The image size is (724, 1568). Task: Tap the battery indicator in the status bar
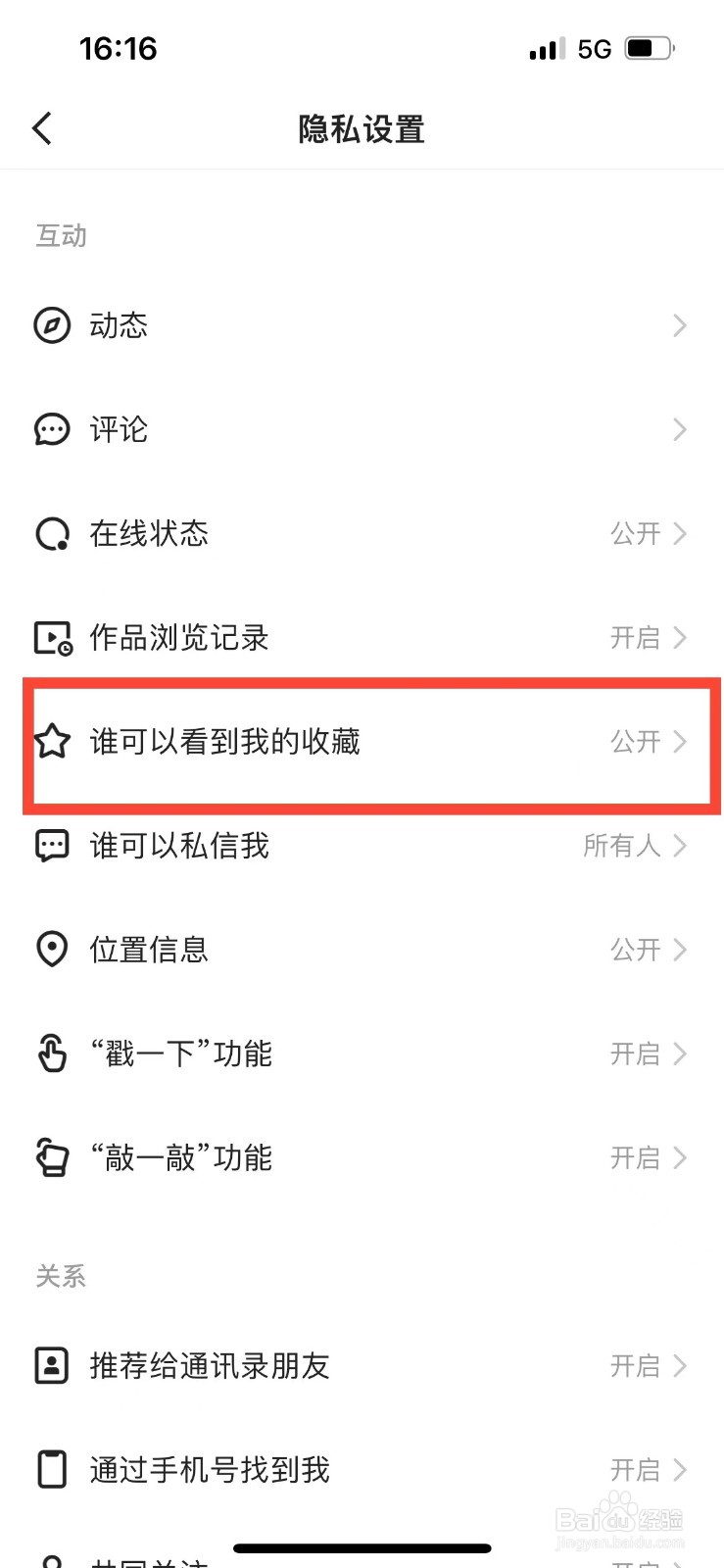(647, 47)
